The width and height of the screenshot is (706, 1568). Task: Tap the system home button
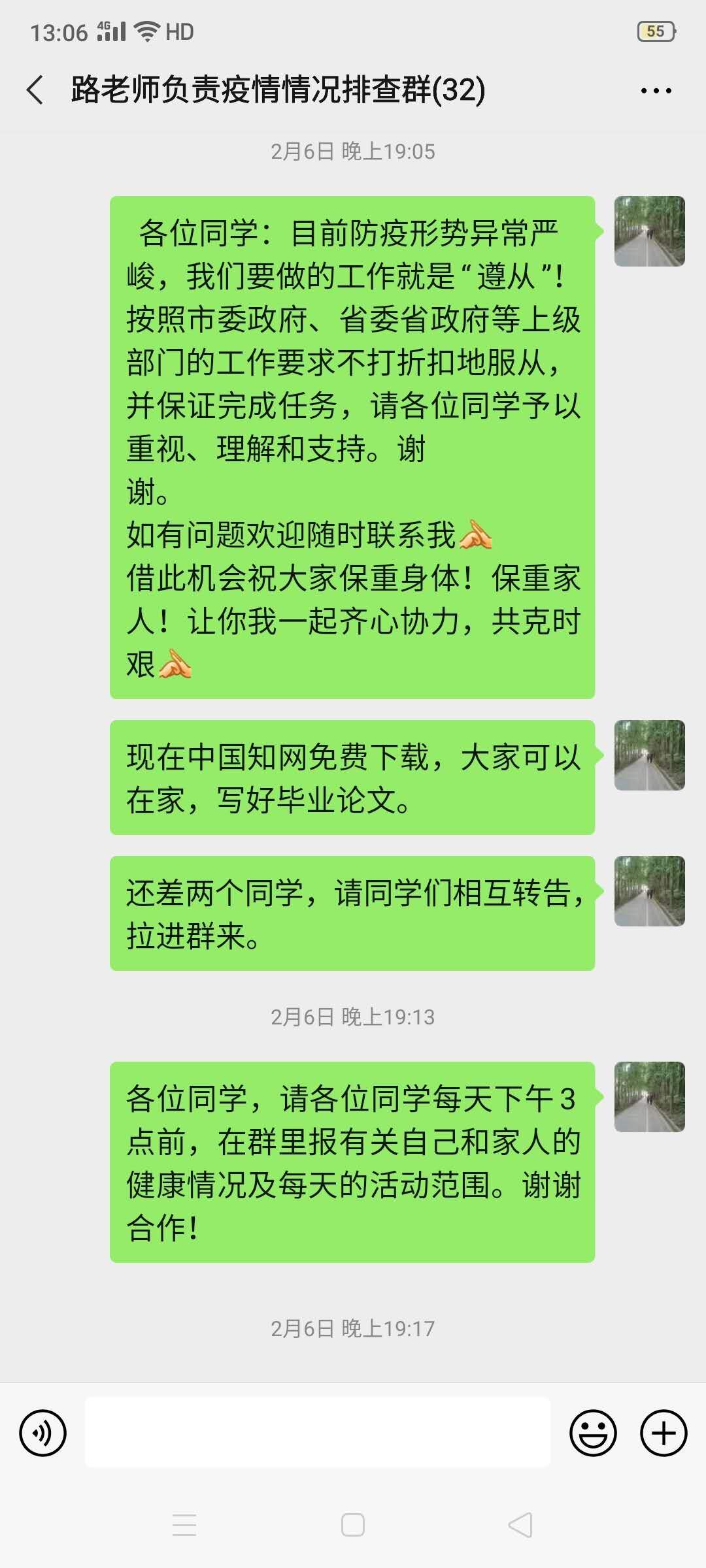coord(353,1526)
